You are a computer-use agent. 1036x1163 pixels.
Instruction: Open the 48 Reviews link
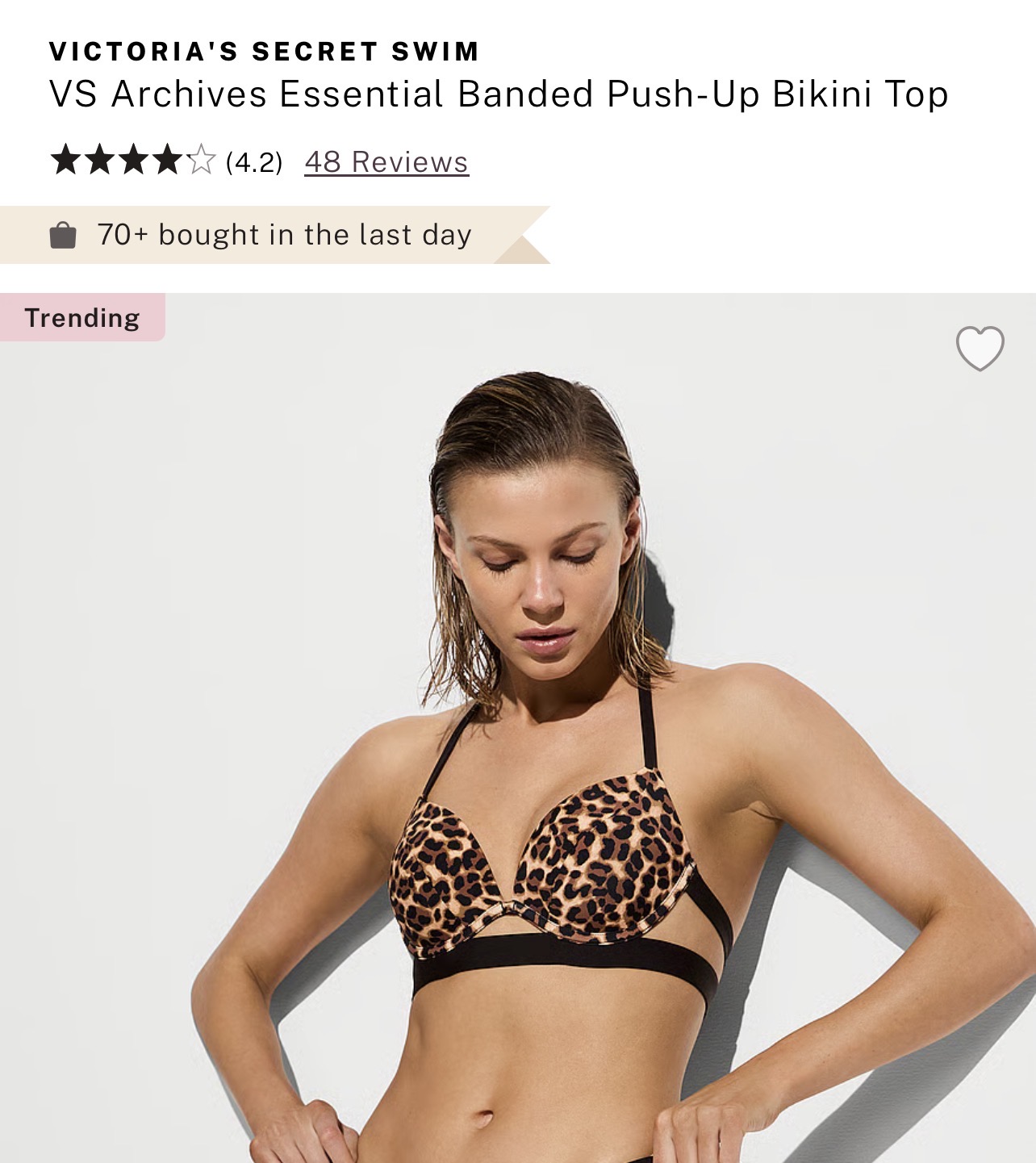(386, 162)
